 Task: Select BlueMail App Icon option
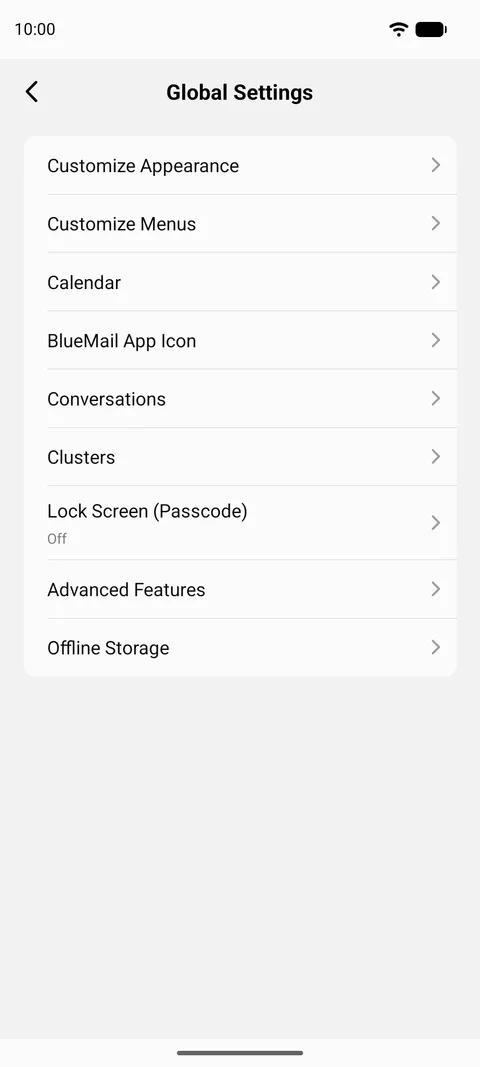240,340
